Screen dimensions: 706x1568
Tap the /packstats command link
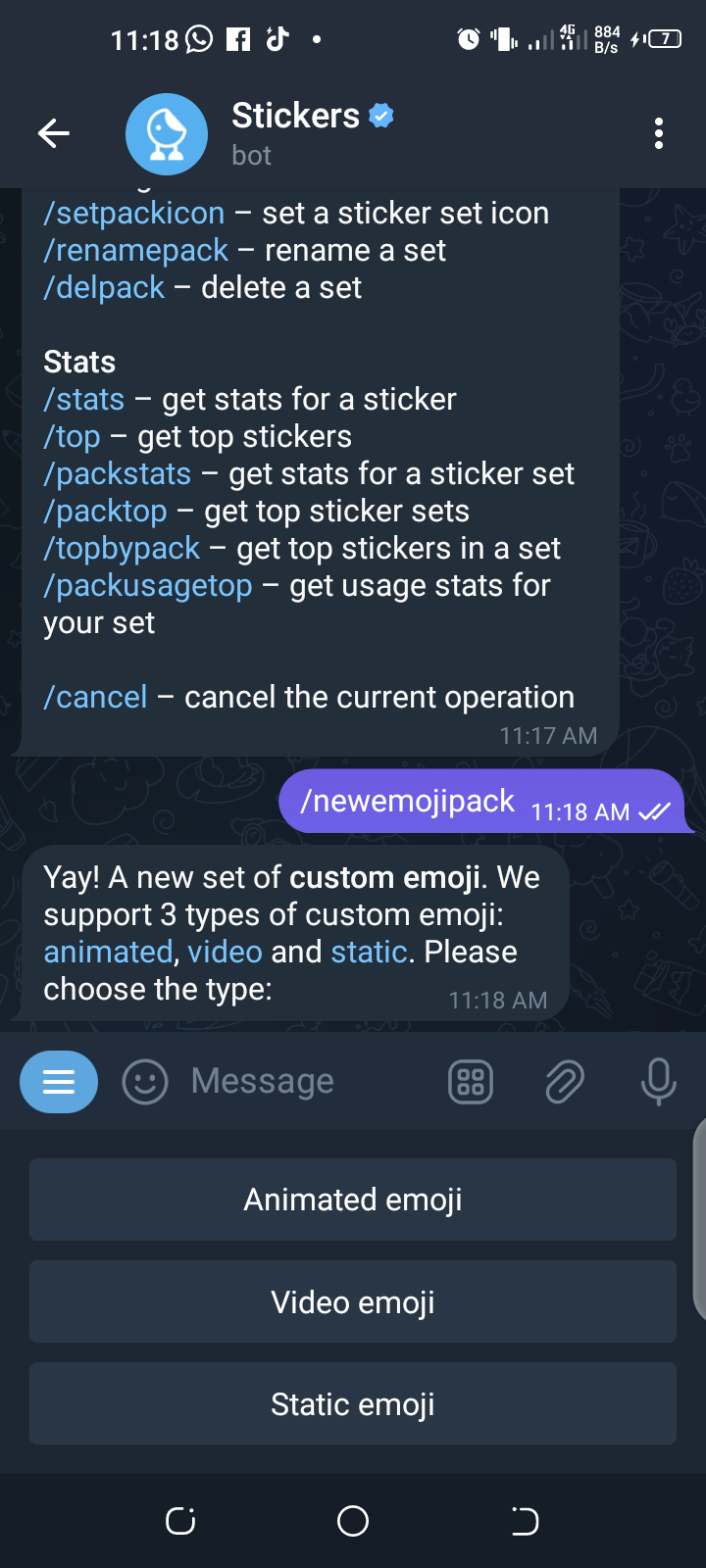118,474
